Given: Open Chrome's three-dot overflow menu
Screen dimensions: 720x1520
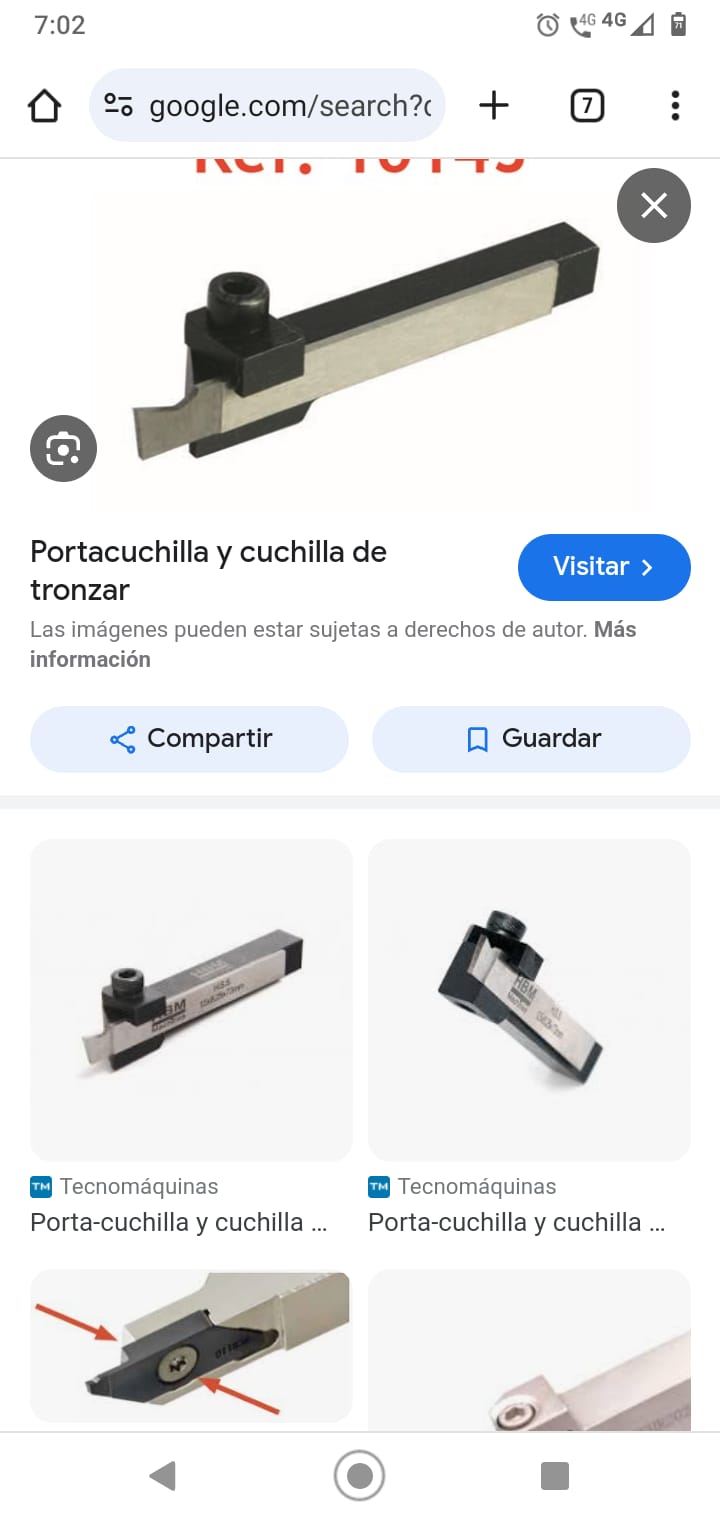Looking at the screenshot, I should 675,106.
